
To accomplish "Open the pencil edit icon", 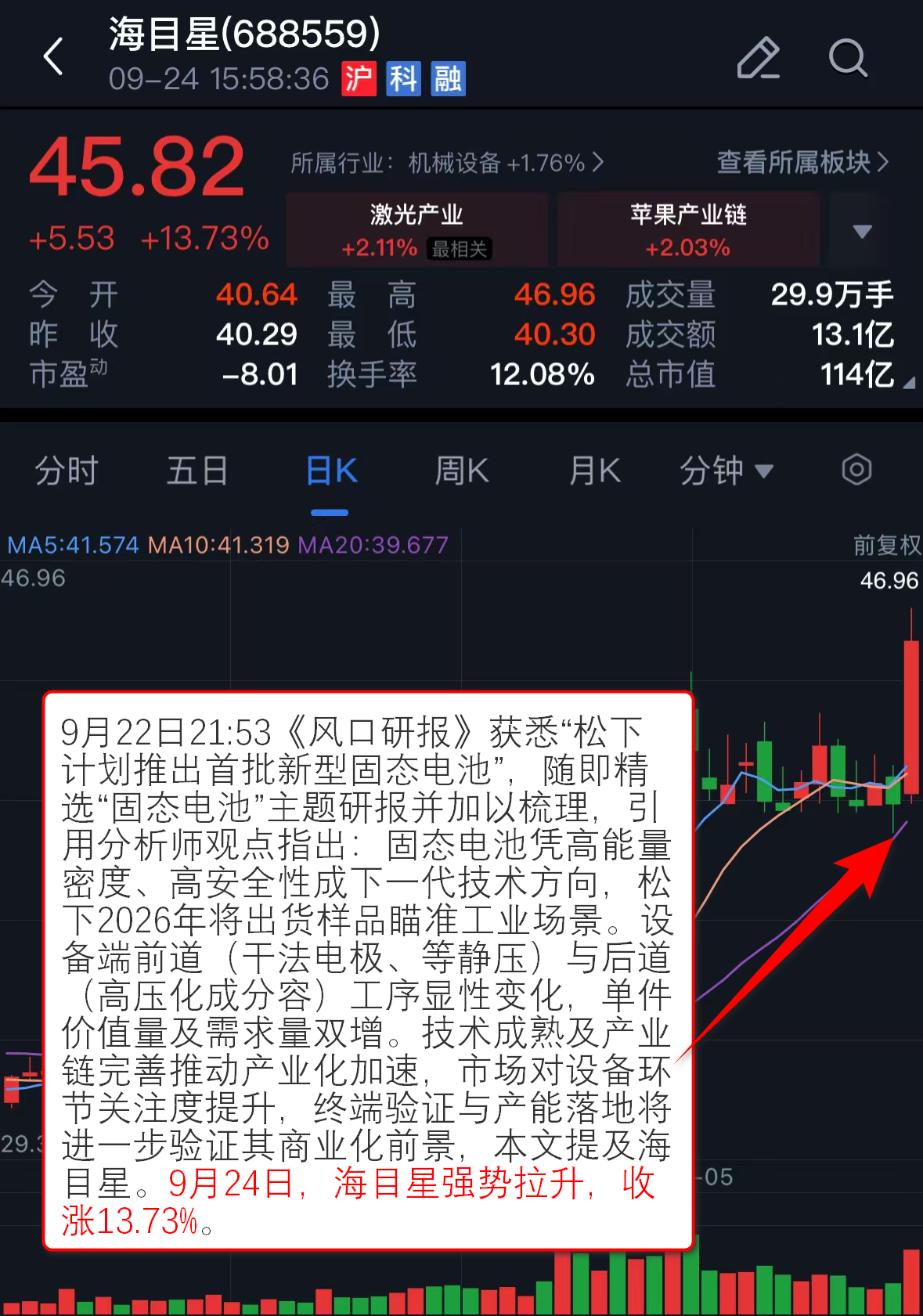I will 758,58.
